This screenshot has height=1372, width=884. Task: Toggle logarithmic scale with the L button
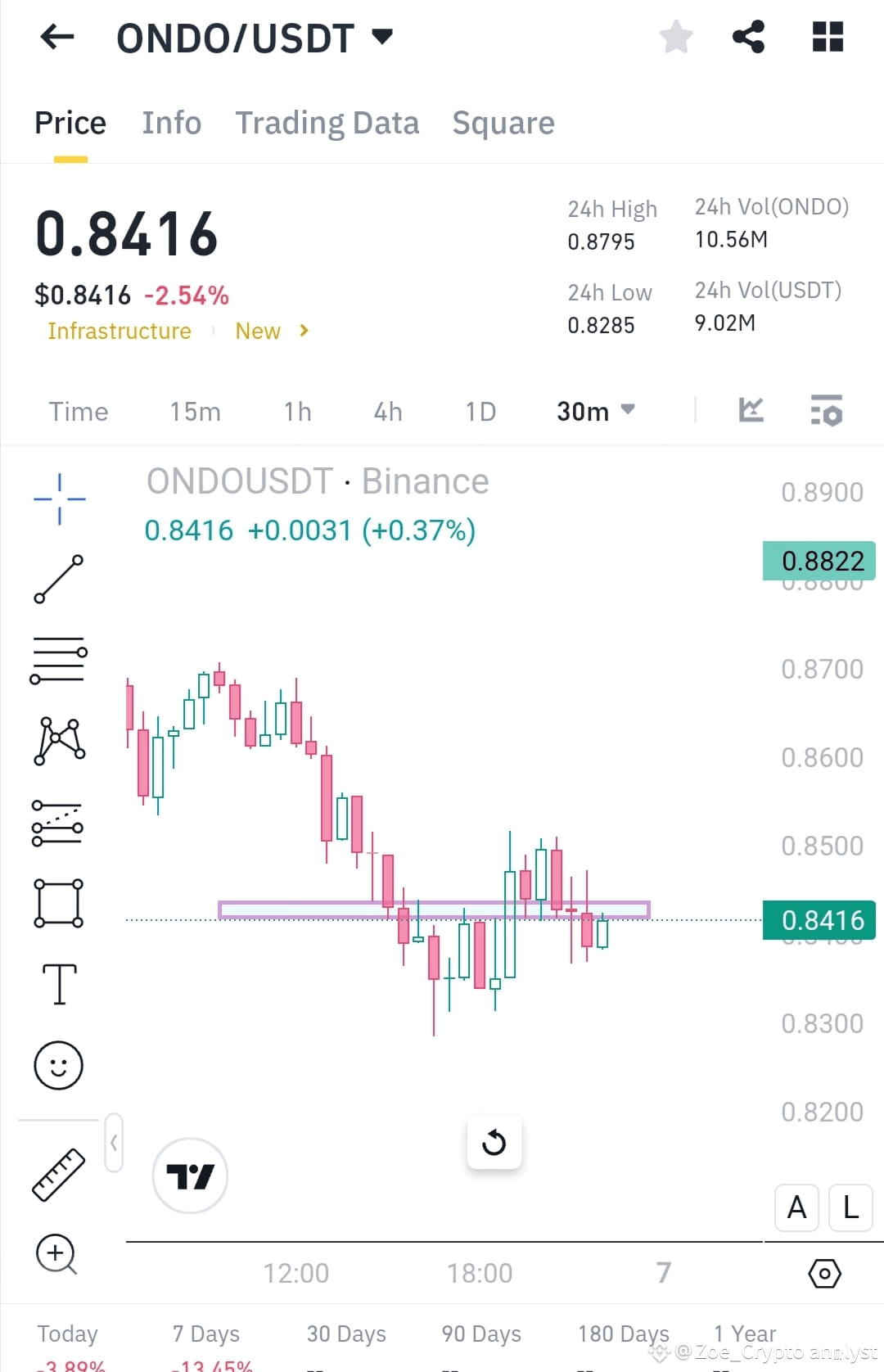point(850,1207)
